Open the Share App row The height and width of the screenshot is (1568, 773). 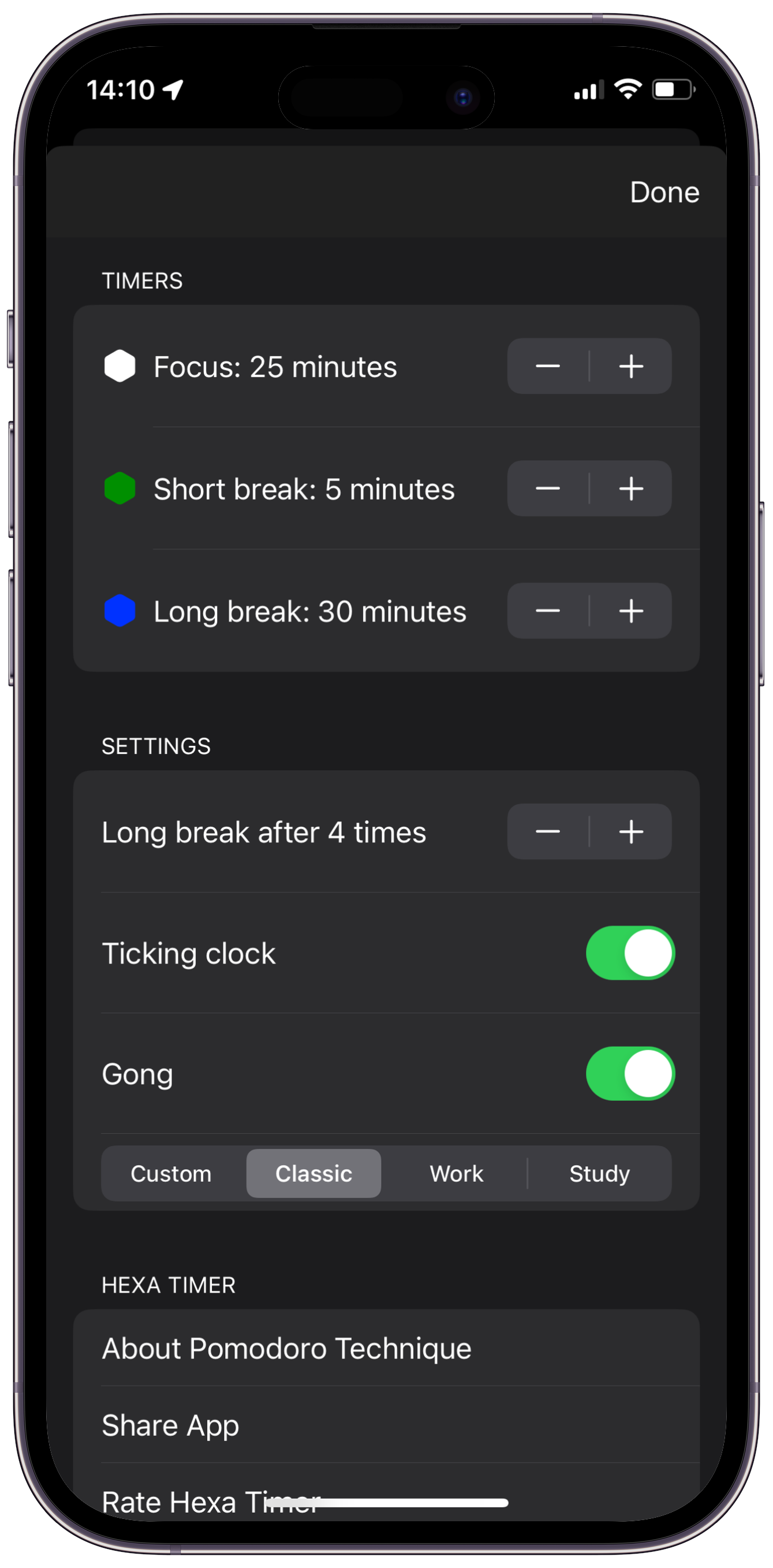(x=170, y=1425)
